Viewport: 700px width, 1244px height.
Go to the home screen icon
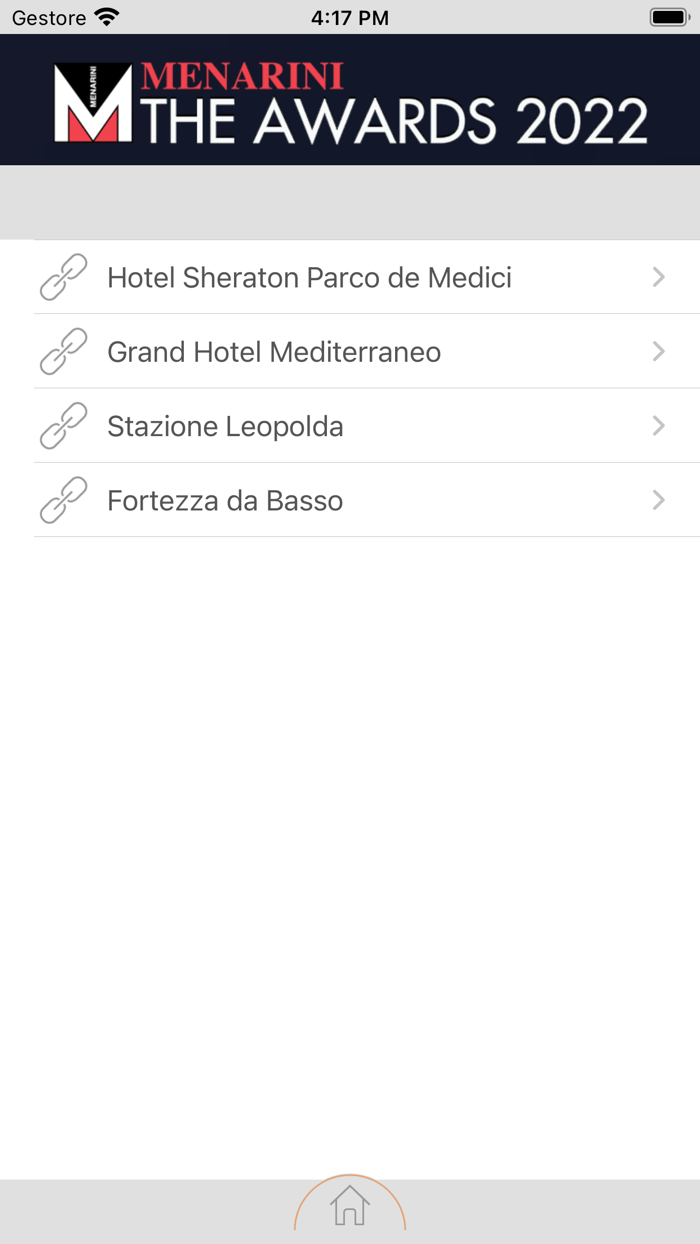tap(350, 1206)
